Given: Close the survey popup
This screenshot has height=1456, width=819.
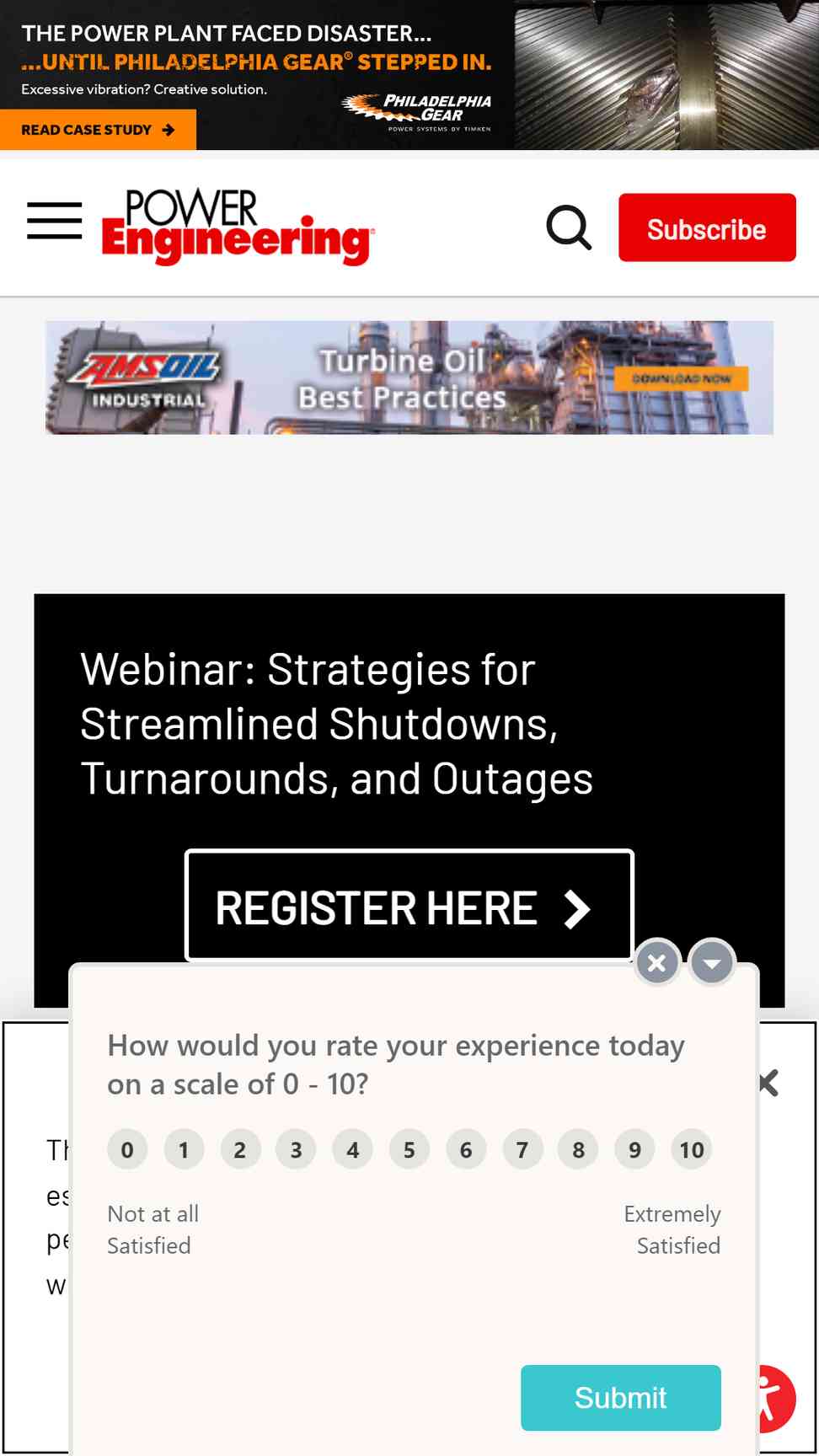Looking at the screenshot, I should point(657,962).
